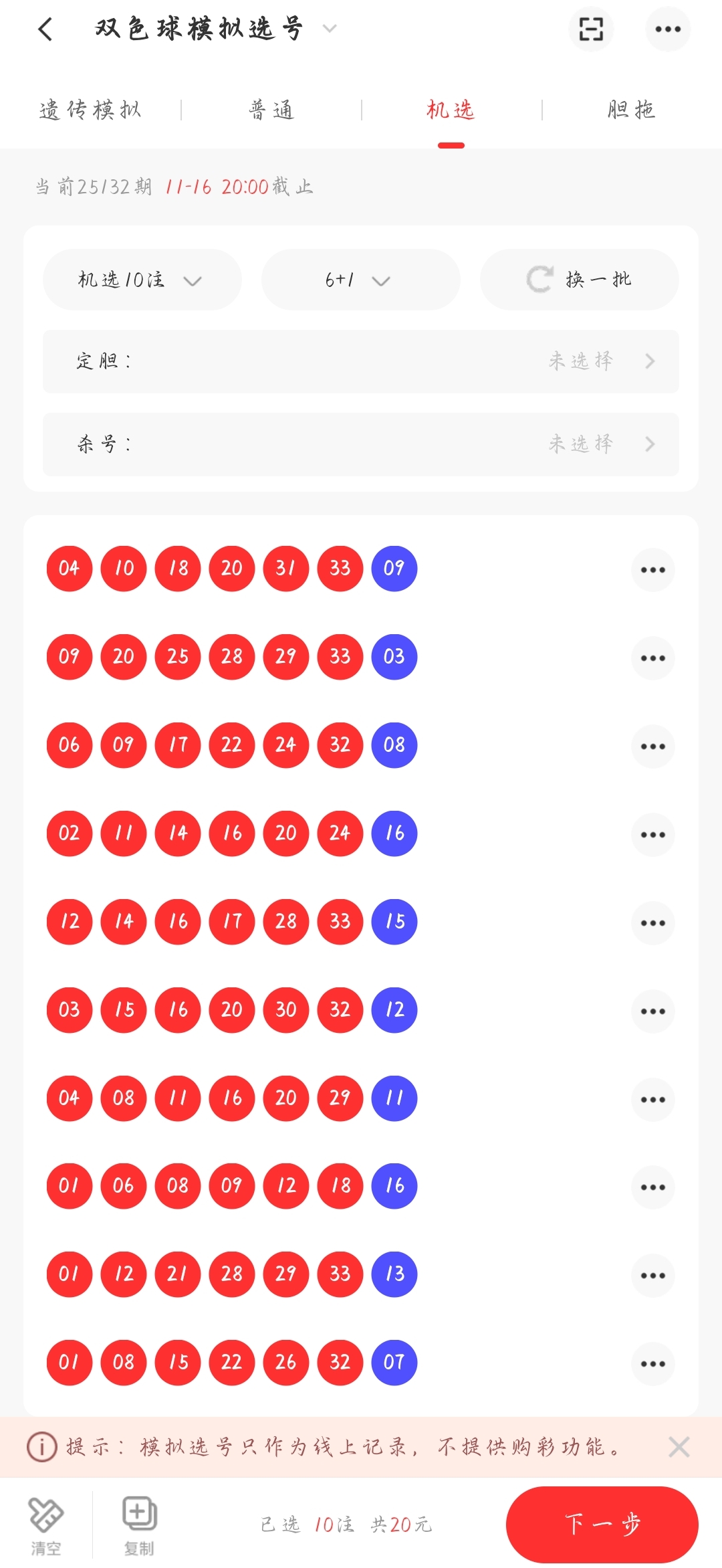Show more options for row with blue 15
The height and width of the screenshot is (1568, 722).
(x=652, y=923)
